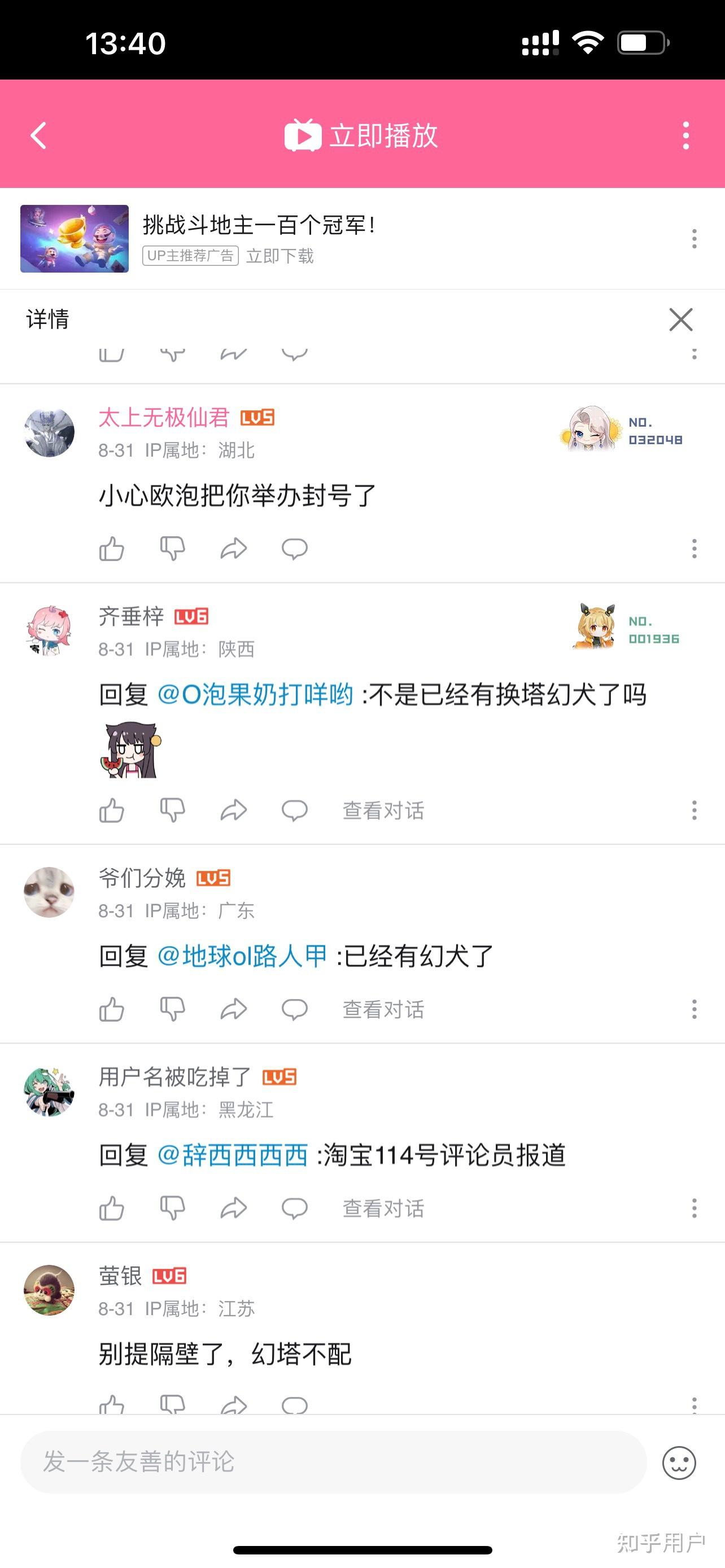Open the overflow menu in the pink header
725x1568 pixels.
[x=685, y=135]
